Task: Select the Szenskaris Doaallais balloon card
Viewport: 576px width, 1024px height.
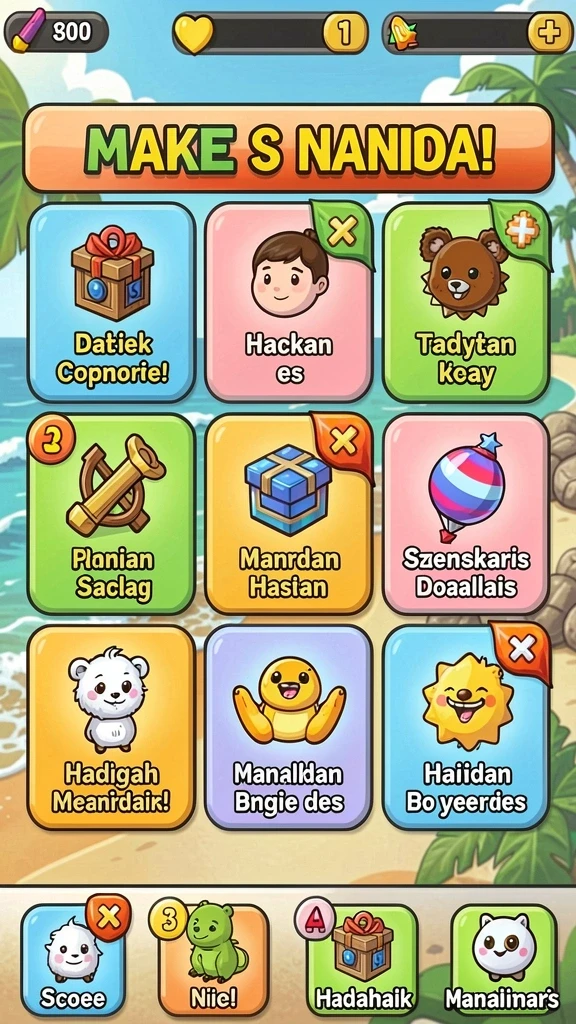Action: [466, 514]
